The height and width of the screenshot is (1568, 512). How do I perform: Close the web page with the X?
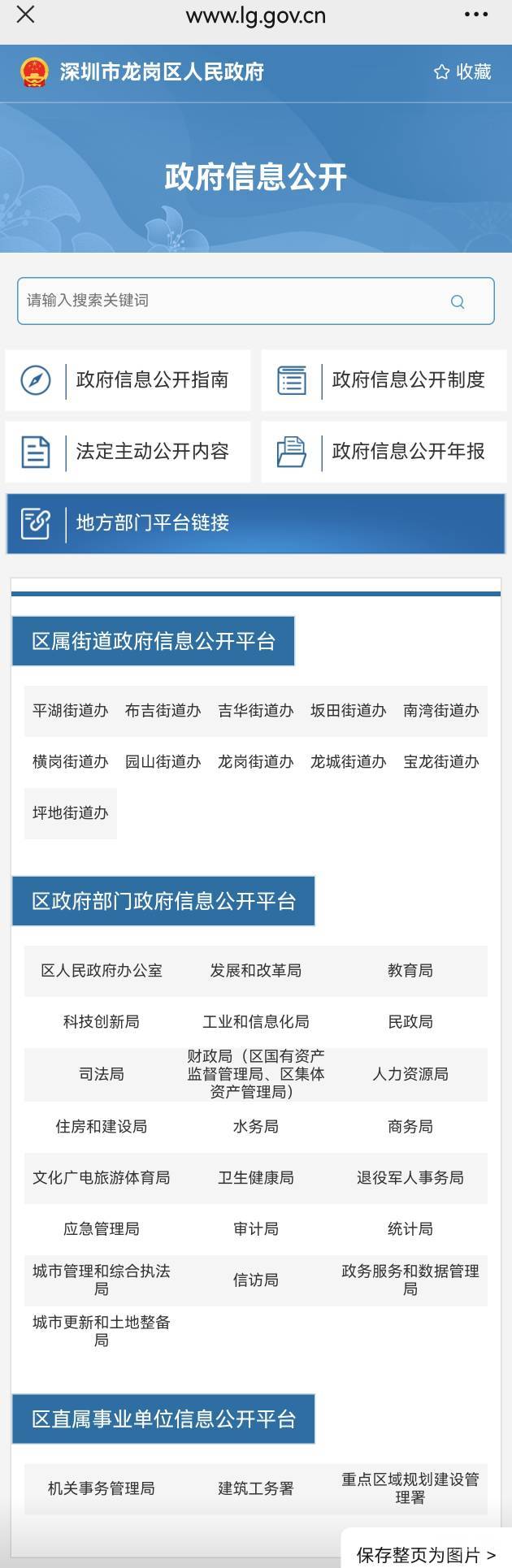click(26, 15)
